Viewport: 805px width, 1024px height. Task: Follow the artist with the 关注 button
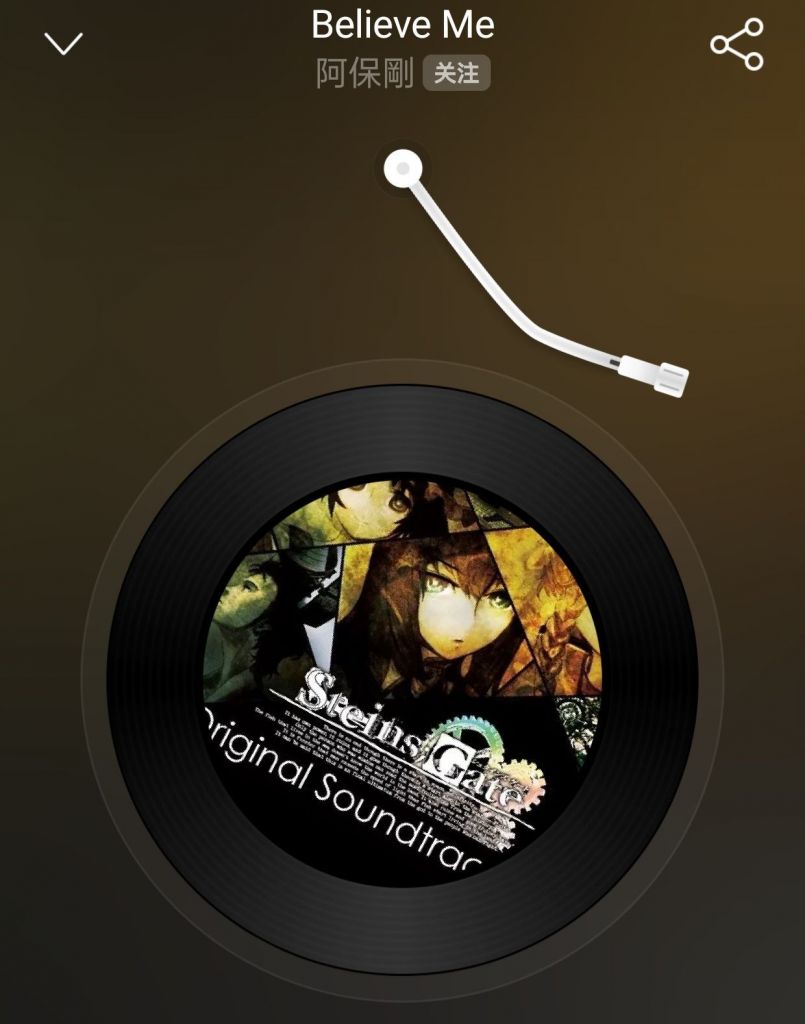tap(456, 74)
